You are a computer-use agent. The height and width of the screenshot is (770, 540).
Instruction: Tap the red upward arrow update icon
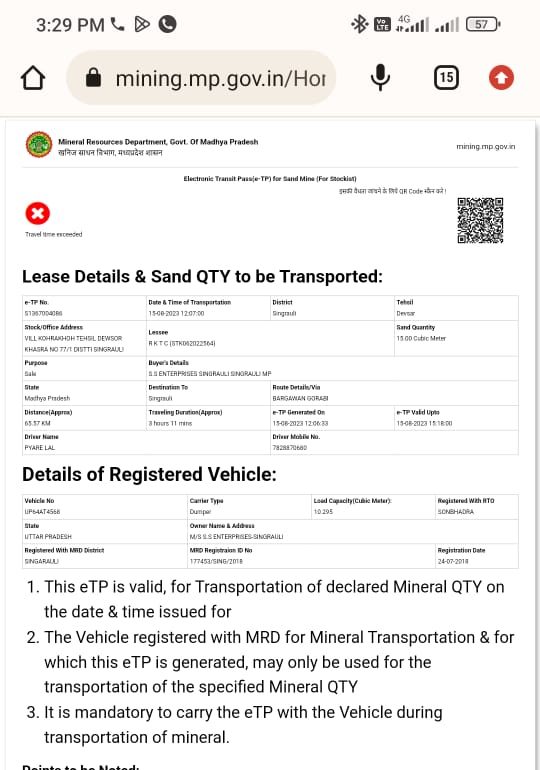point(501,78)
